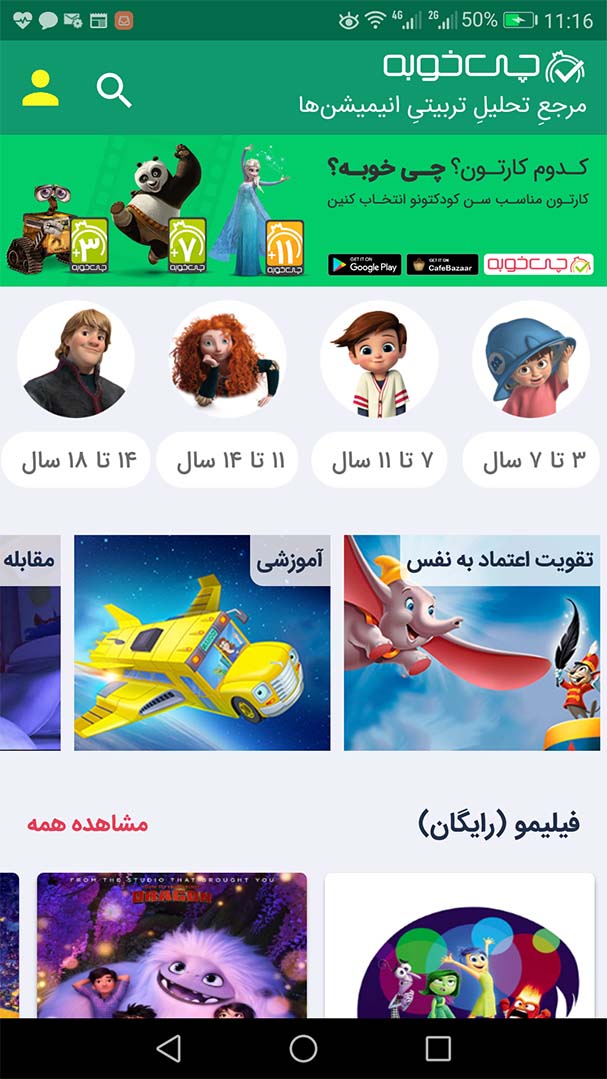The image size is (607, 1079).
Task: Tap the system home button
Action: [x=304, y=1049]
